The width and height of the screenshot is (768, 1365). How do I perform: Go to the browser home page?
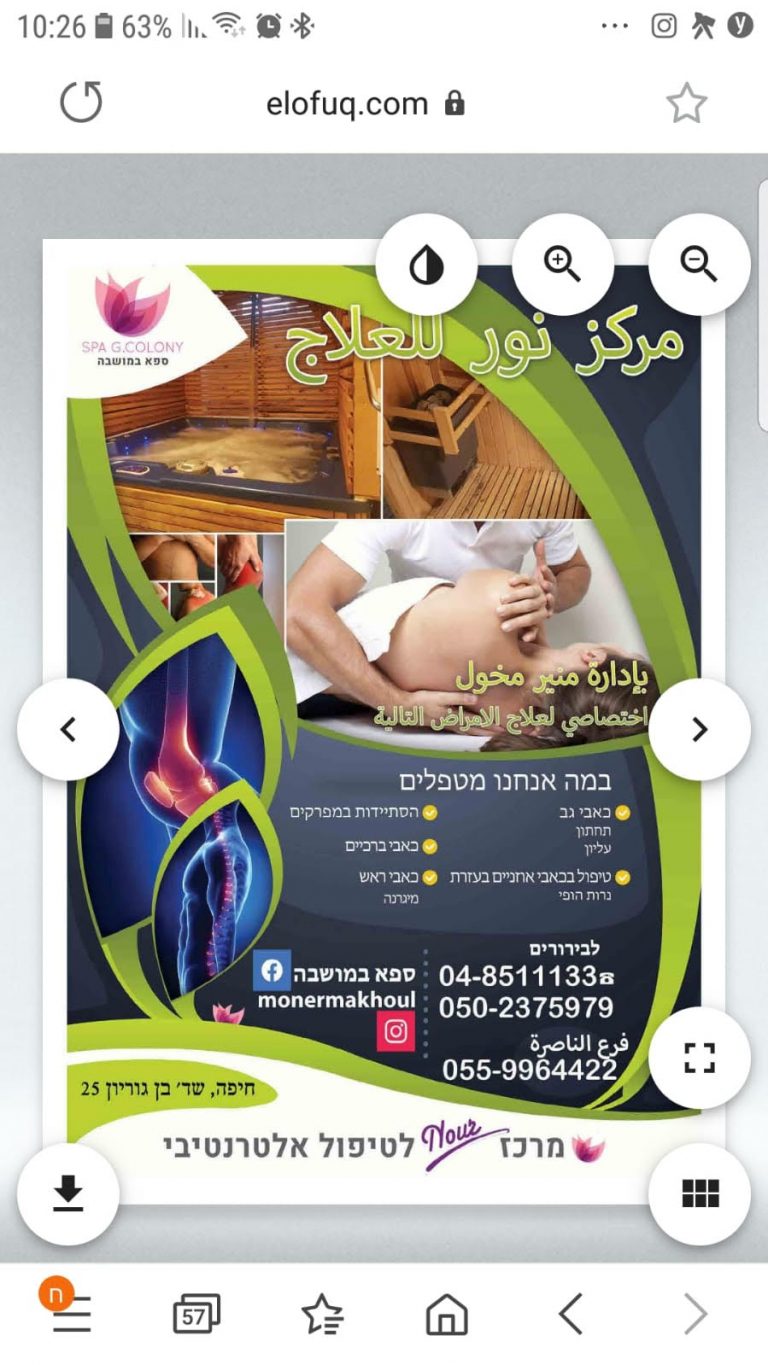point(447,1314)
